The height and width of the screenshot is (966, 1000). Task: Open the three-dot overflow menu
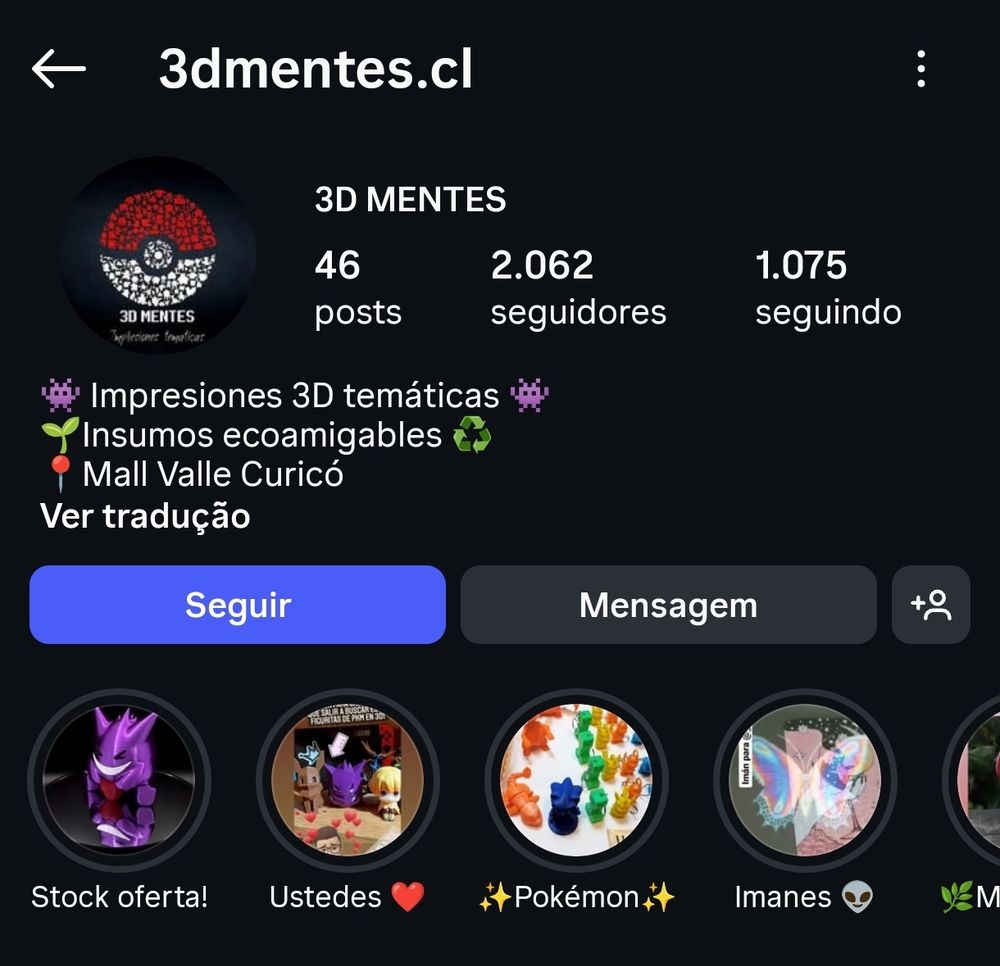tap(921, 69)
